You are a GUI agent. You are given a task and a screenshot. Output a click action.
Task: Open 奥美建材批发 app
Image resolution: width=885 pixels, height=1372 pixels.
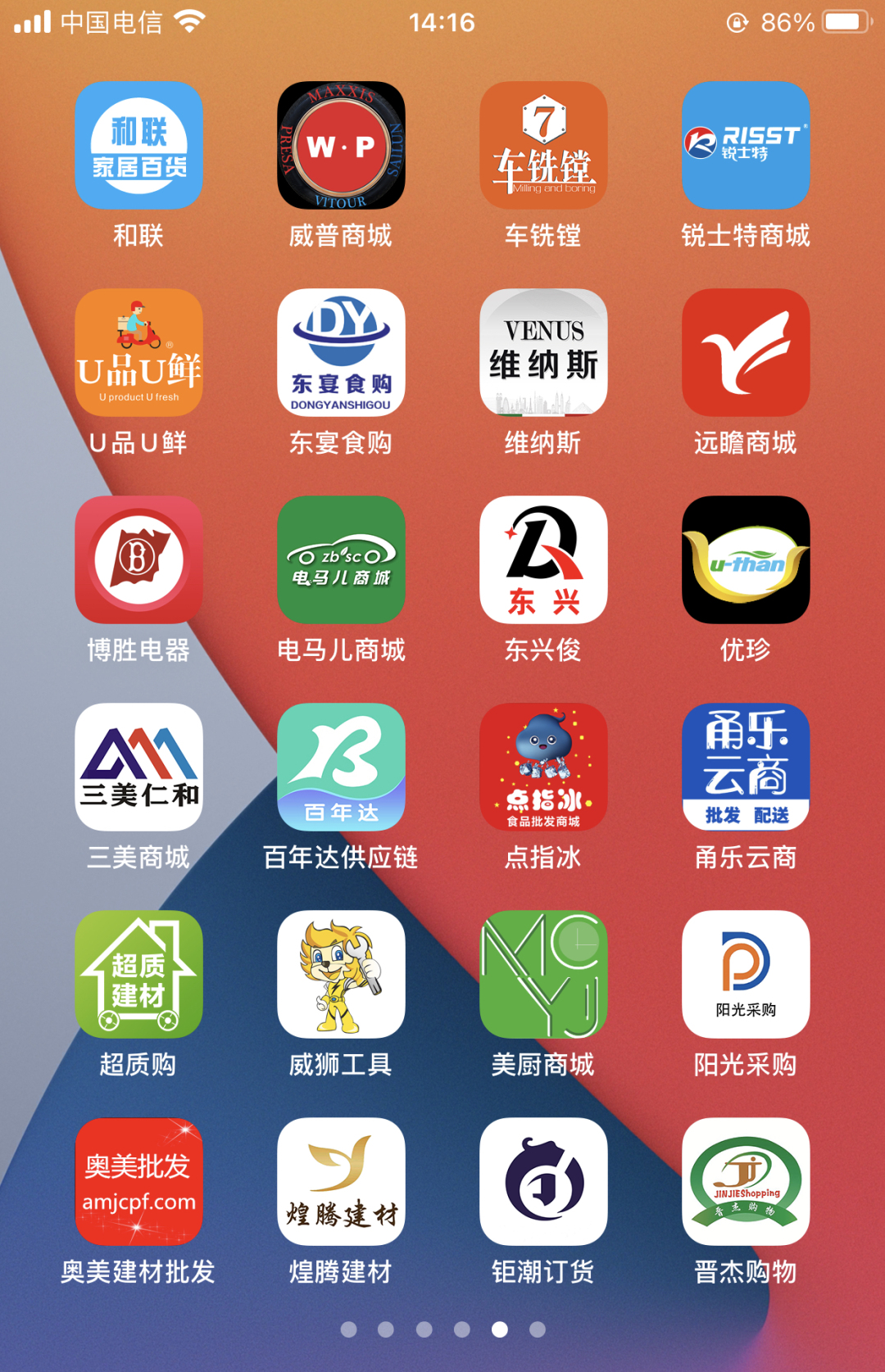tap(138, 1181)
